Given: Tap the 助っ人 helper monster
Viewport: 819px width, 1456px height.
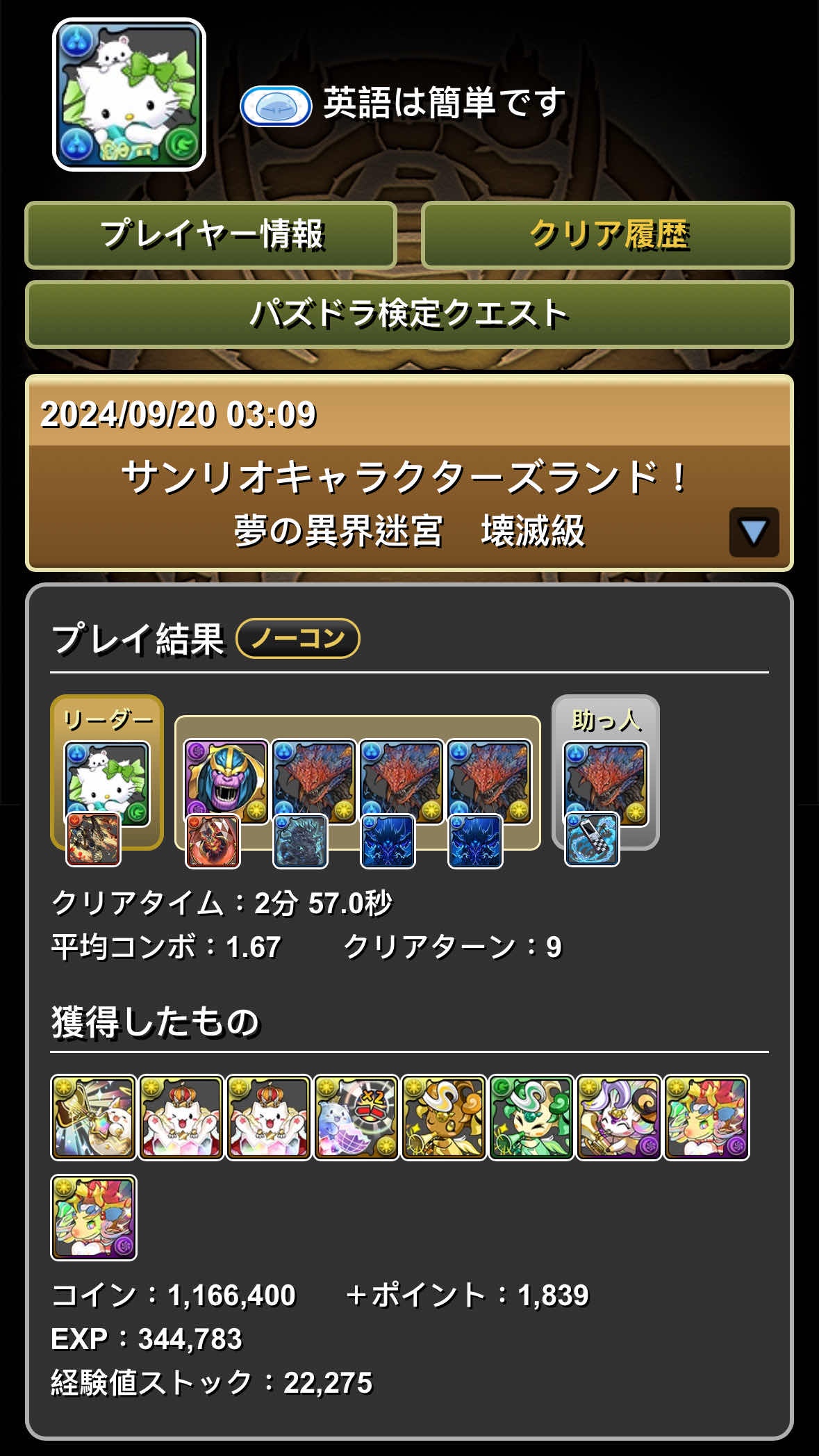Looking at the screenshot, I should pos(605,783).
